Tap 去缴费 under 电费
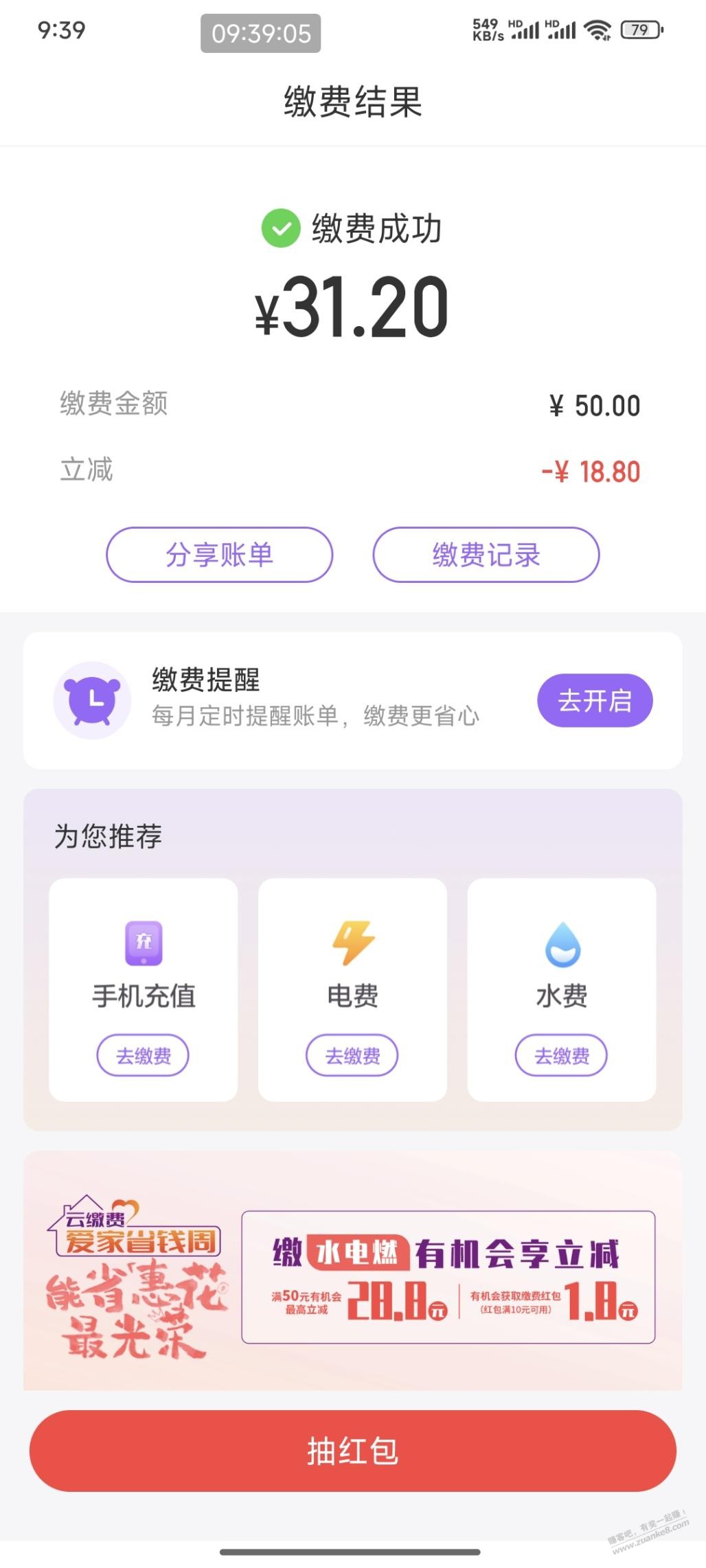This screenshot has height=1568, width=706. click(x=352, y=1055)
